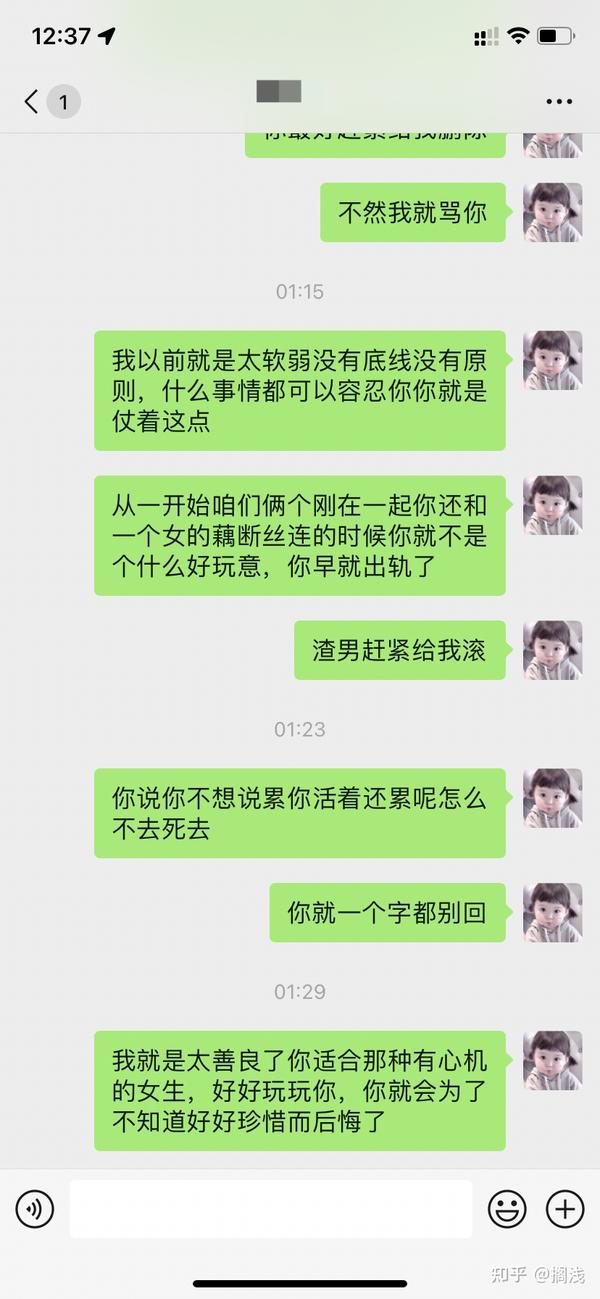Open the plus attachments menu

565,1210
